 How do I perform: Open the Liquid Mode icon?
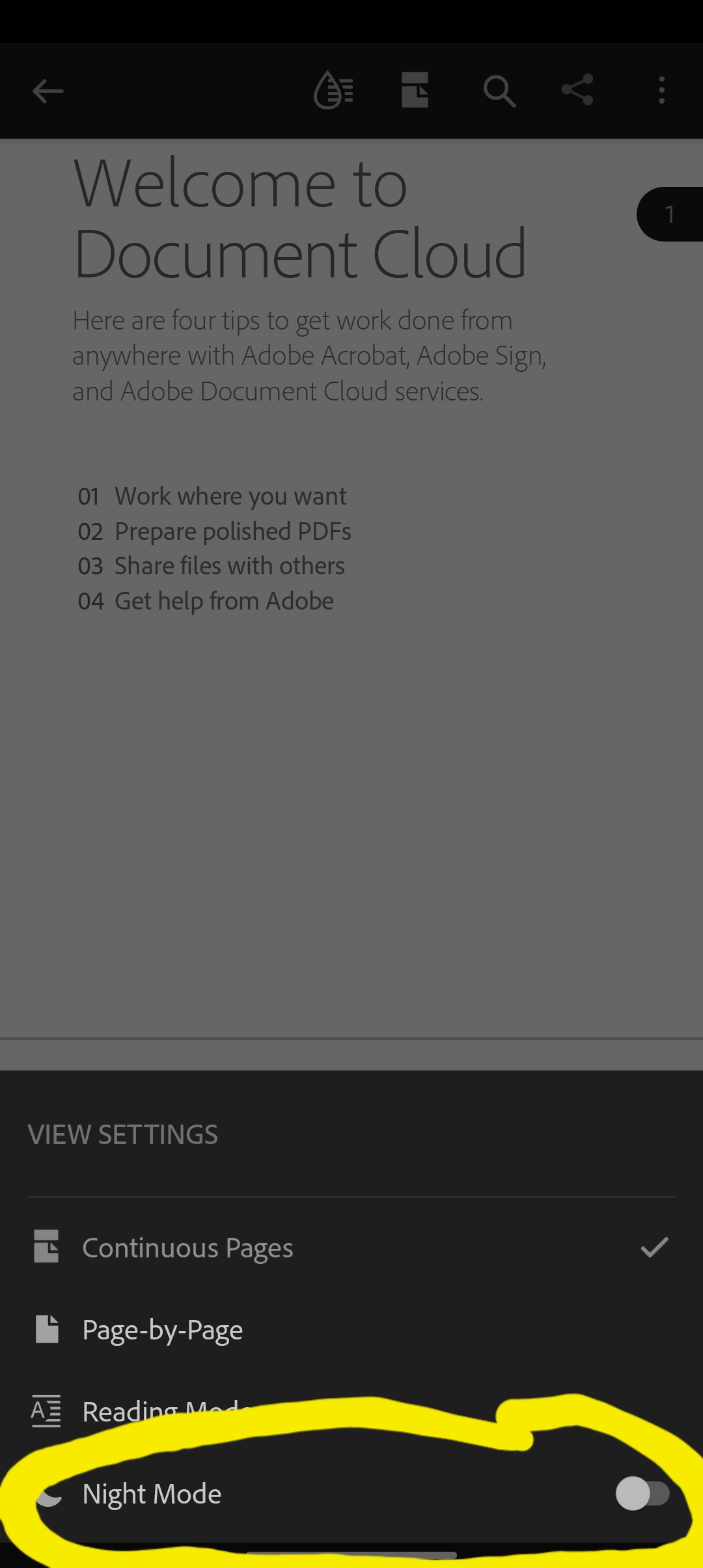tap(333, 90)
